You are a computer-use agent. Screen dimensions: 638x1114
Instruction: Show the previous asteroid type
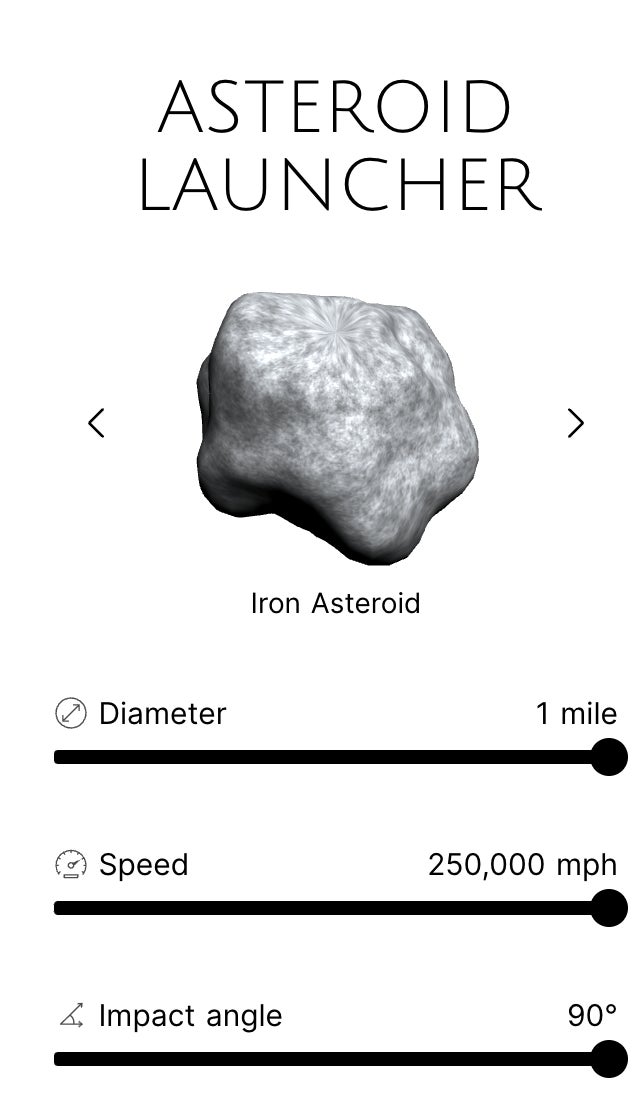pos(96,423)
